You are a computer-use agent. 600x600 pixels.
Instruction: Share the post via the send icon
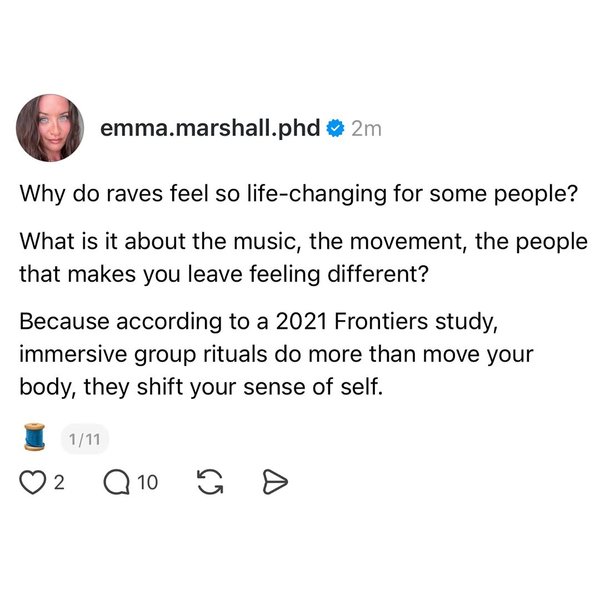click(x=273, y=483)
